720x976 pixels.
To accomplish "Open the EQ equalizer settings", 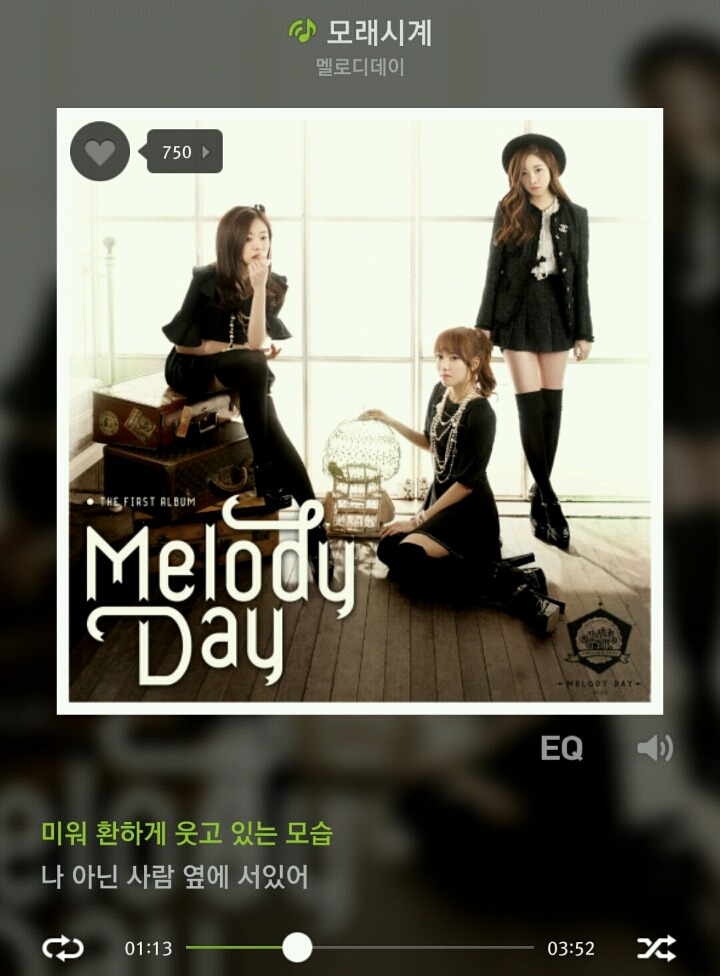I will pyautogui.click(x=561, y=749).
